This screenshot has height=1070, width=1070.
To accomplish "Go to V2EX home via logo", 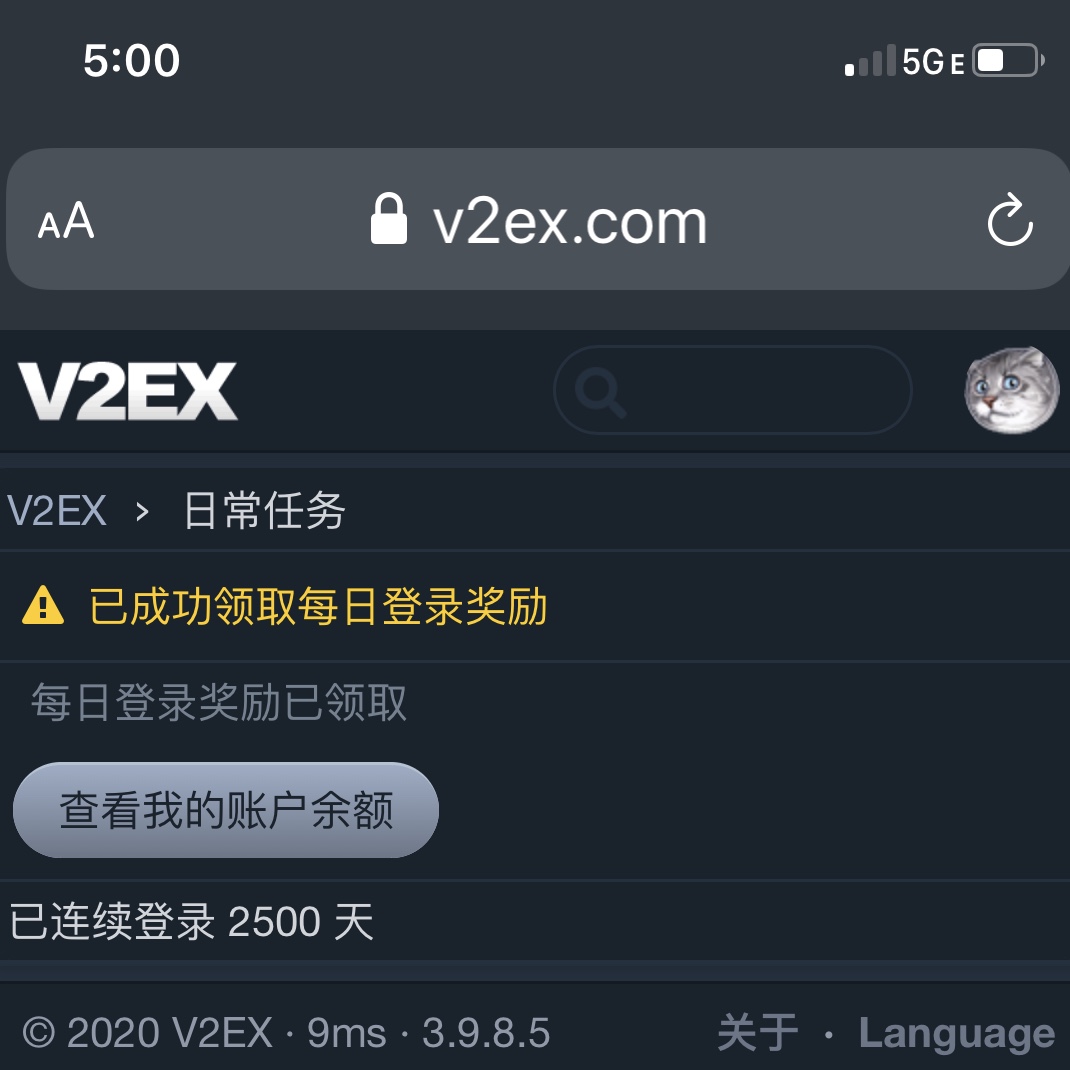I will (127, 391).
